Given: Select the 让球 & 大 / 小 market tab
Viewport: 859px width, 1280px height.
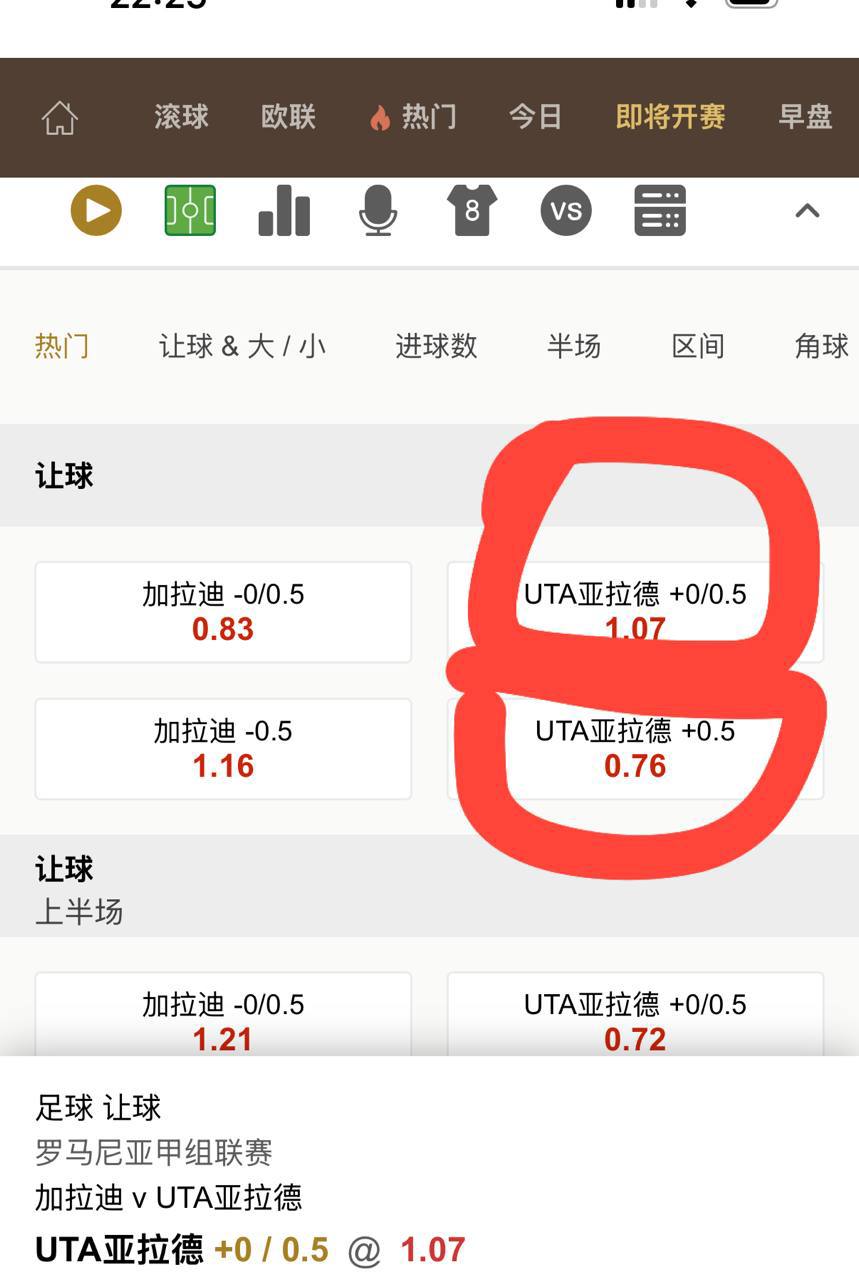Looking at the screenshot, I should pos(242,346).
